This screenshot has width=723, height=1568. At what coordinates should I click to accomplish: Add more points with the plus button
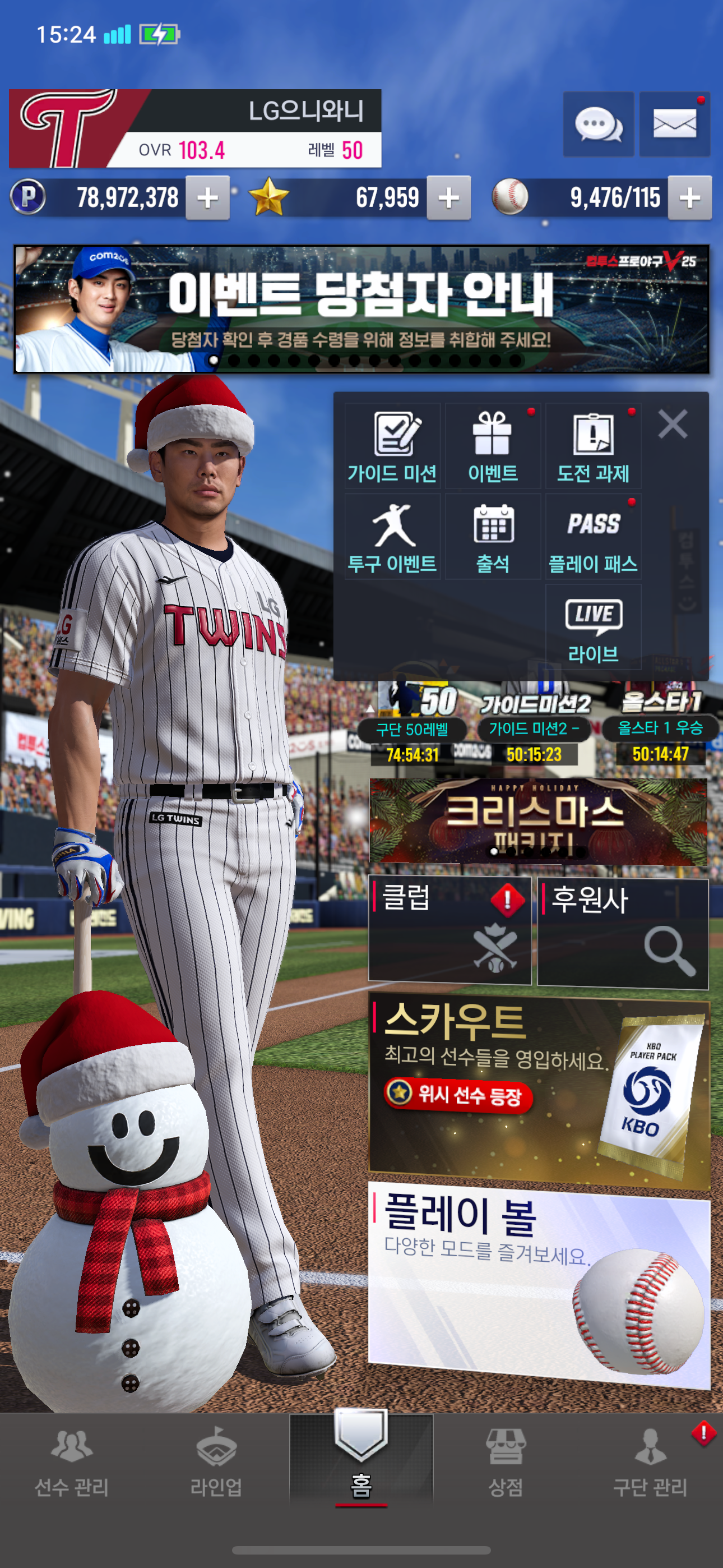click(207, 198)
